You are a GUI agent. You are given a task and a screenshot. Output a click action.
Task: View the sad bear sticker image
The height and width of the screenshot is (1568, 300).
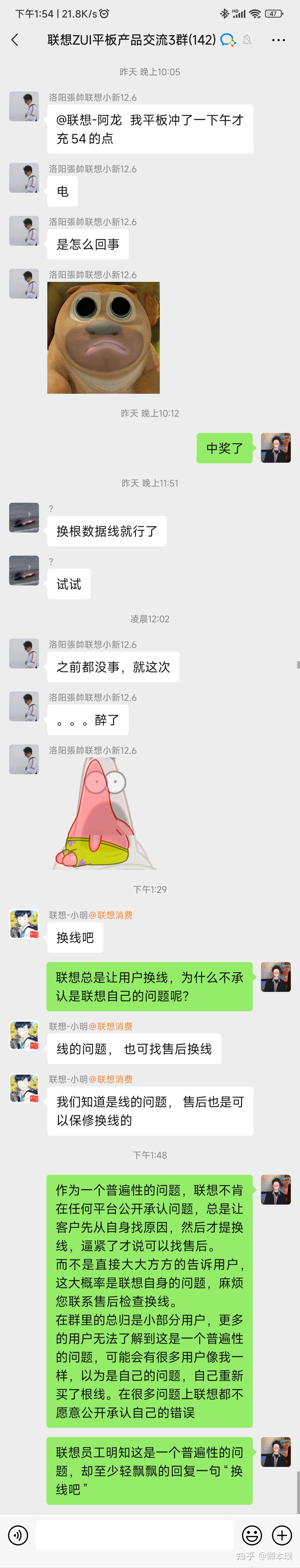pos(103,337)
